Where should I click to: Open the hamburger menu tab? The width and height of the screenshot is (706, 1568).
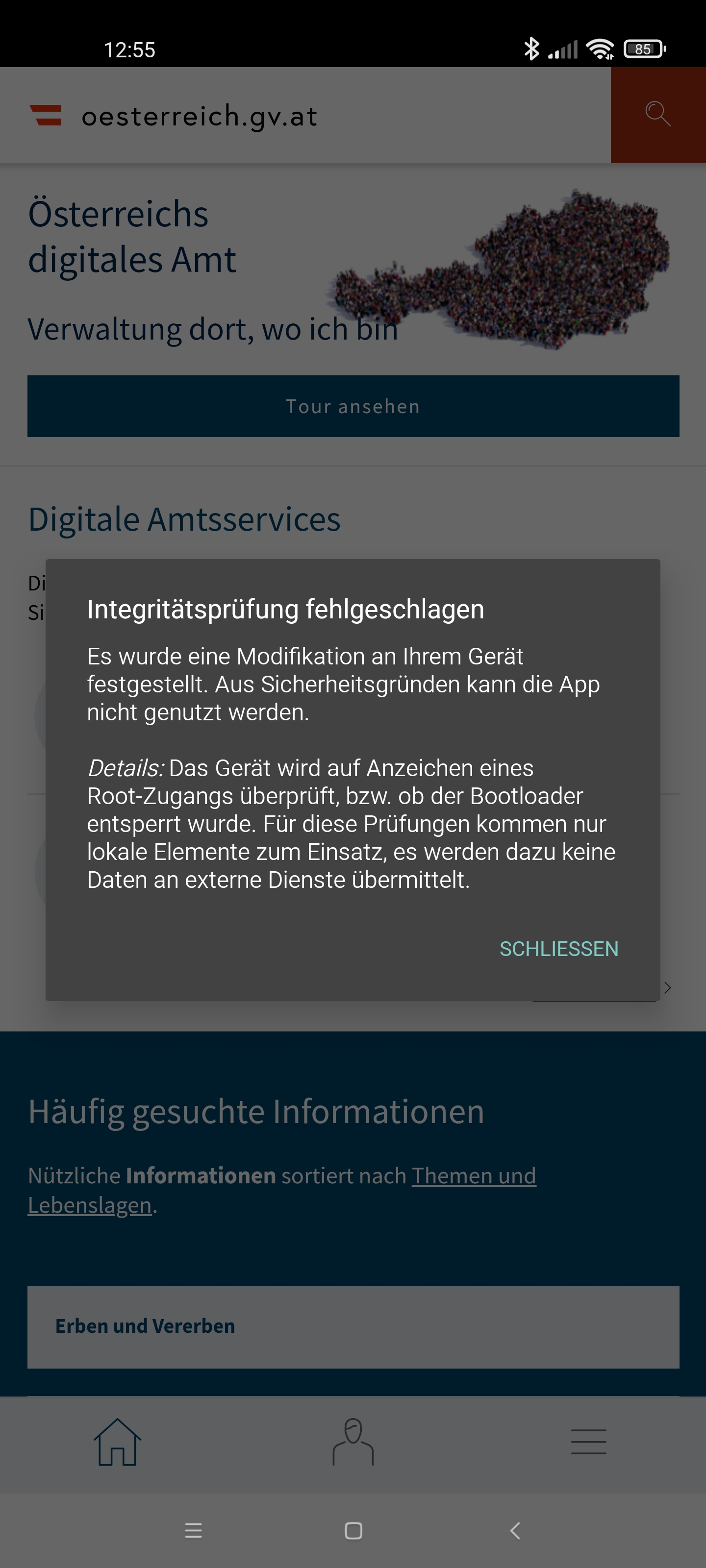click(588, 1442)
